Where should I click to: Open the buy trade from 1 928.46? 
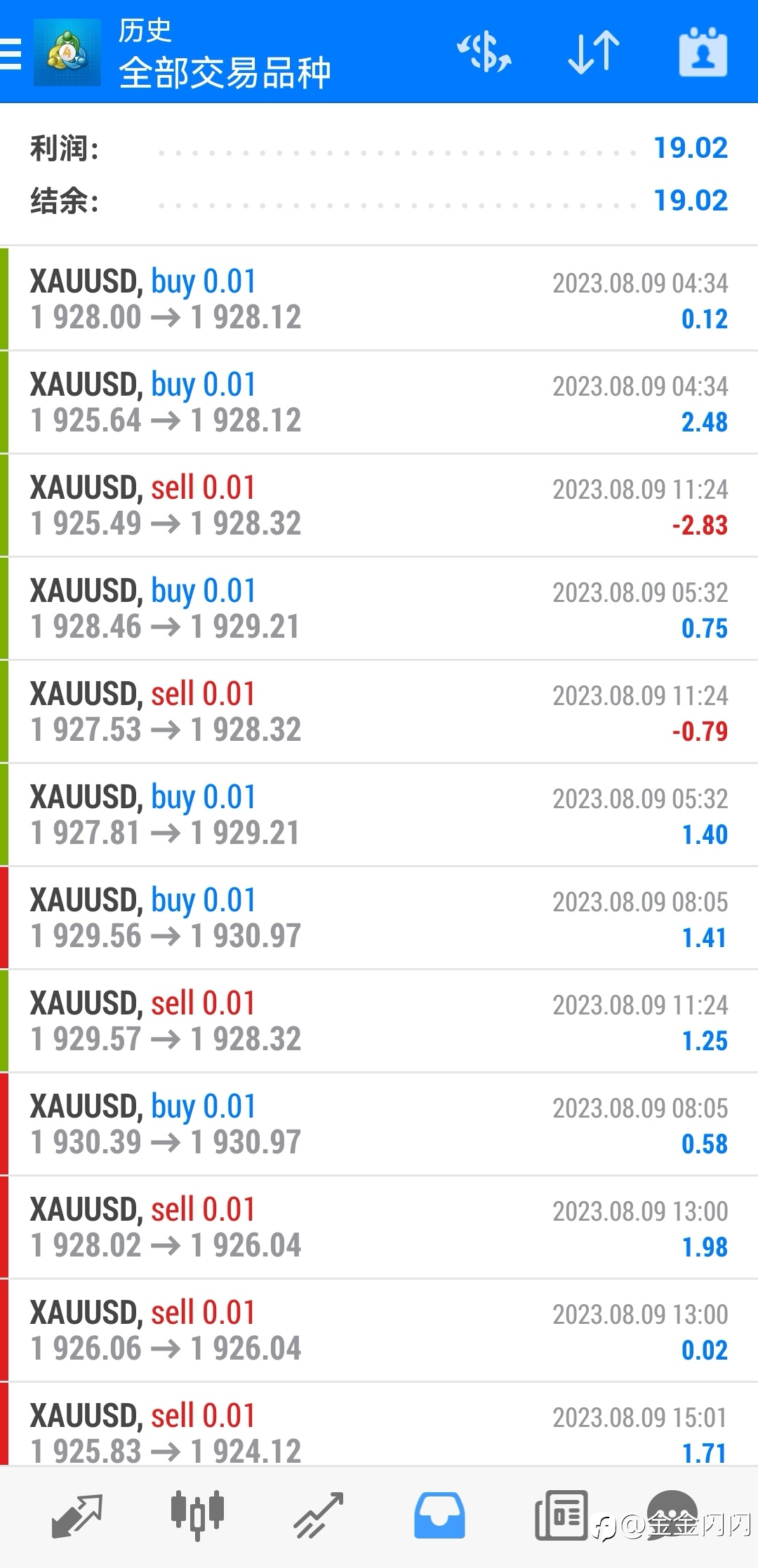[x=379, y=609]
